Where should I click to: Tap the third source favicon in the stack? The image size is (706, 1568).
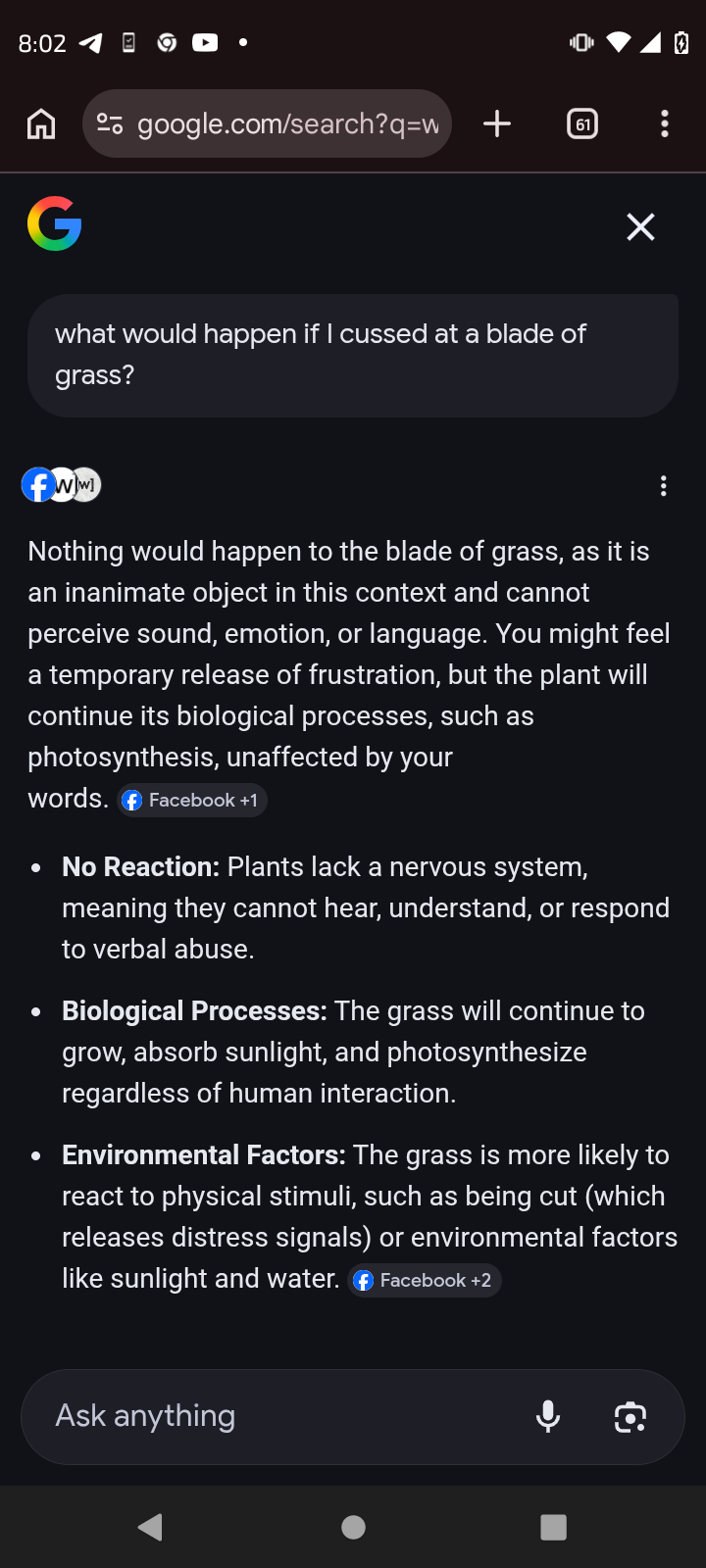click(x=85, y=484)
